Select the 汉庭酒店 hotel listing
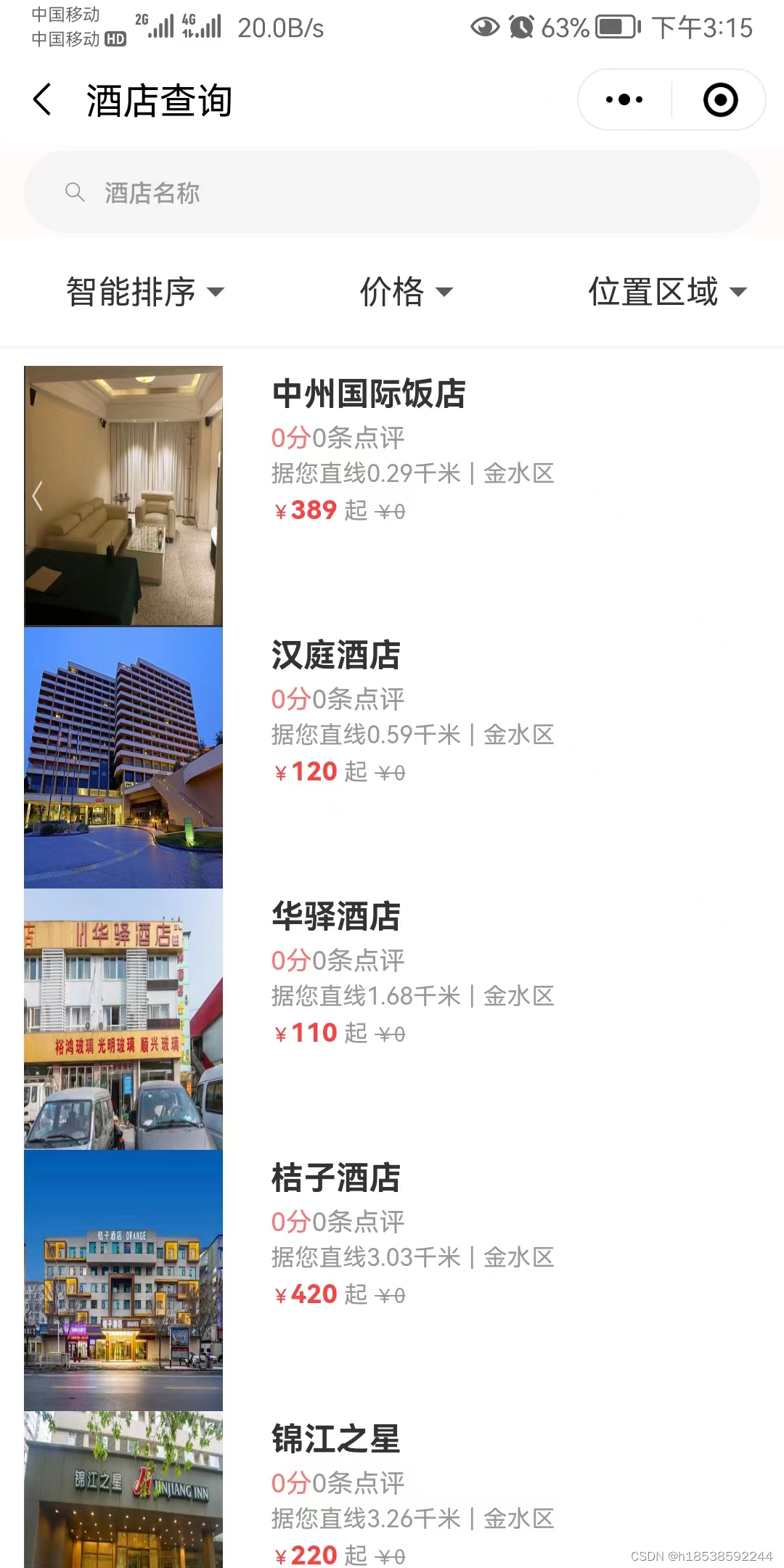The width and height of the screenshot is (784, 1568). pos(335,656)
